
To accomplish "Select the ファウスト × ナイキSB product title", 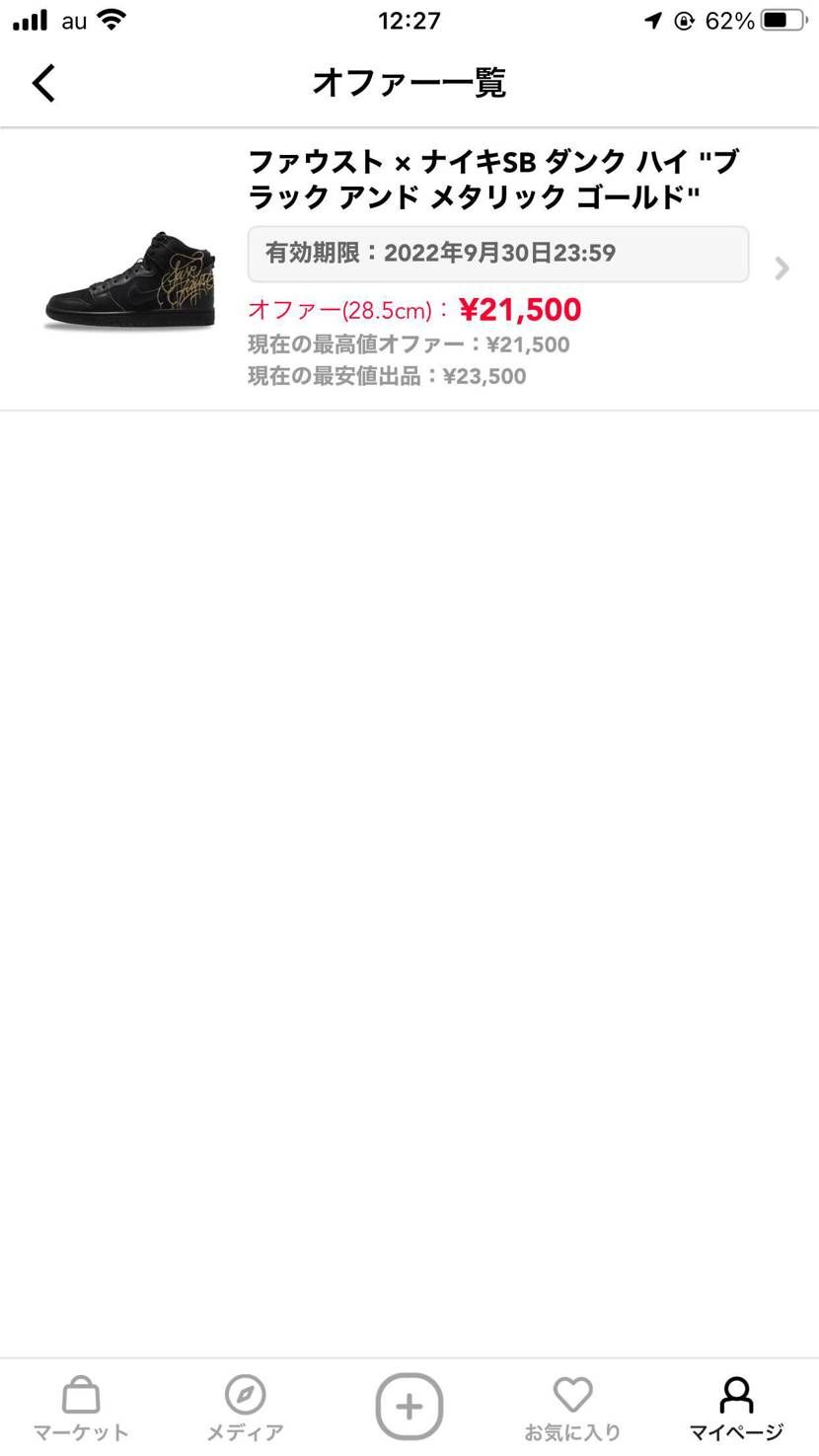I will 493,178.
